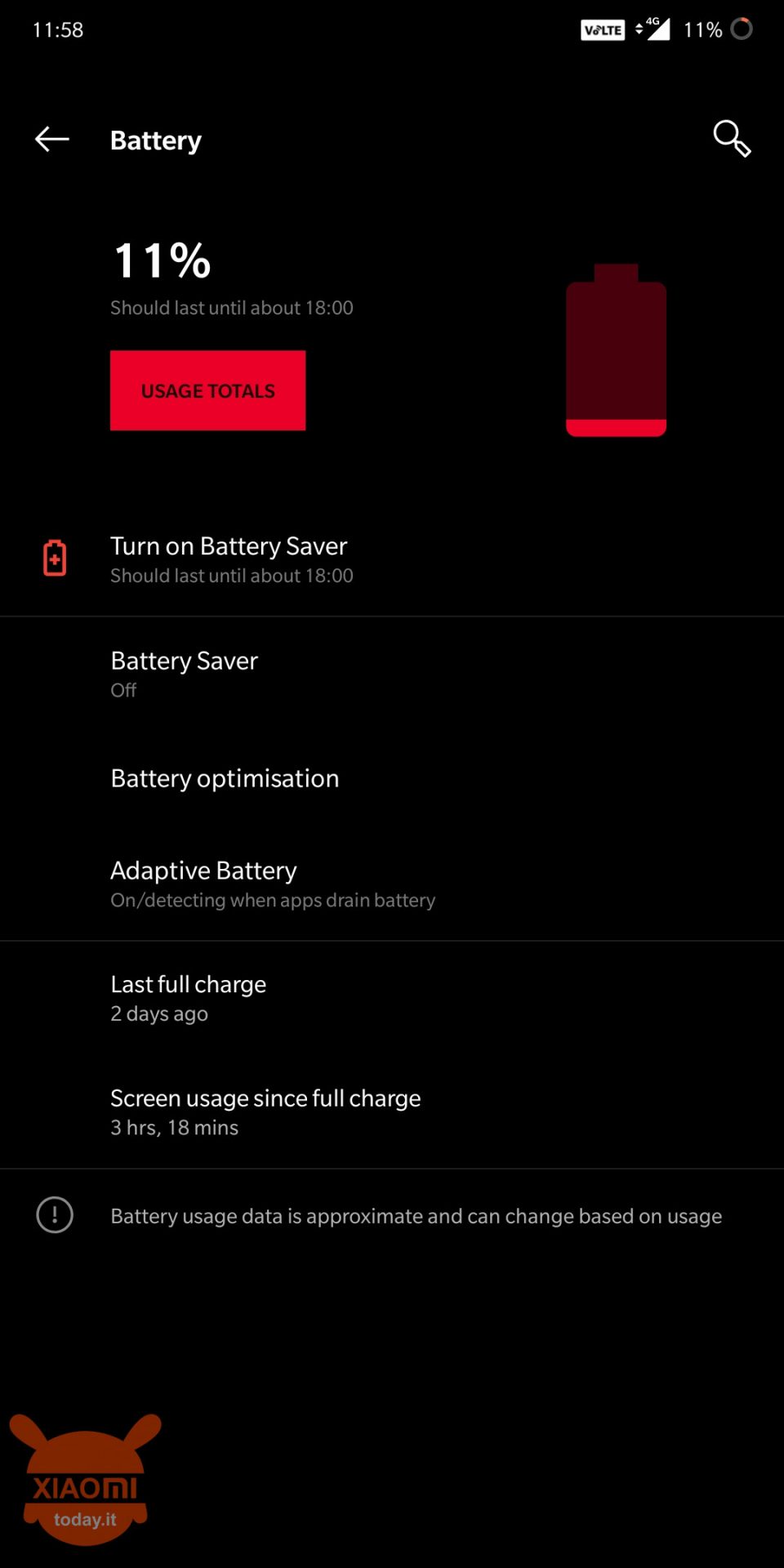Open Battery Saver settings row
The height and width of the screenshot is (1568, 784).
[x=392, y=675]
